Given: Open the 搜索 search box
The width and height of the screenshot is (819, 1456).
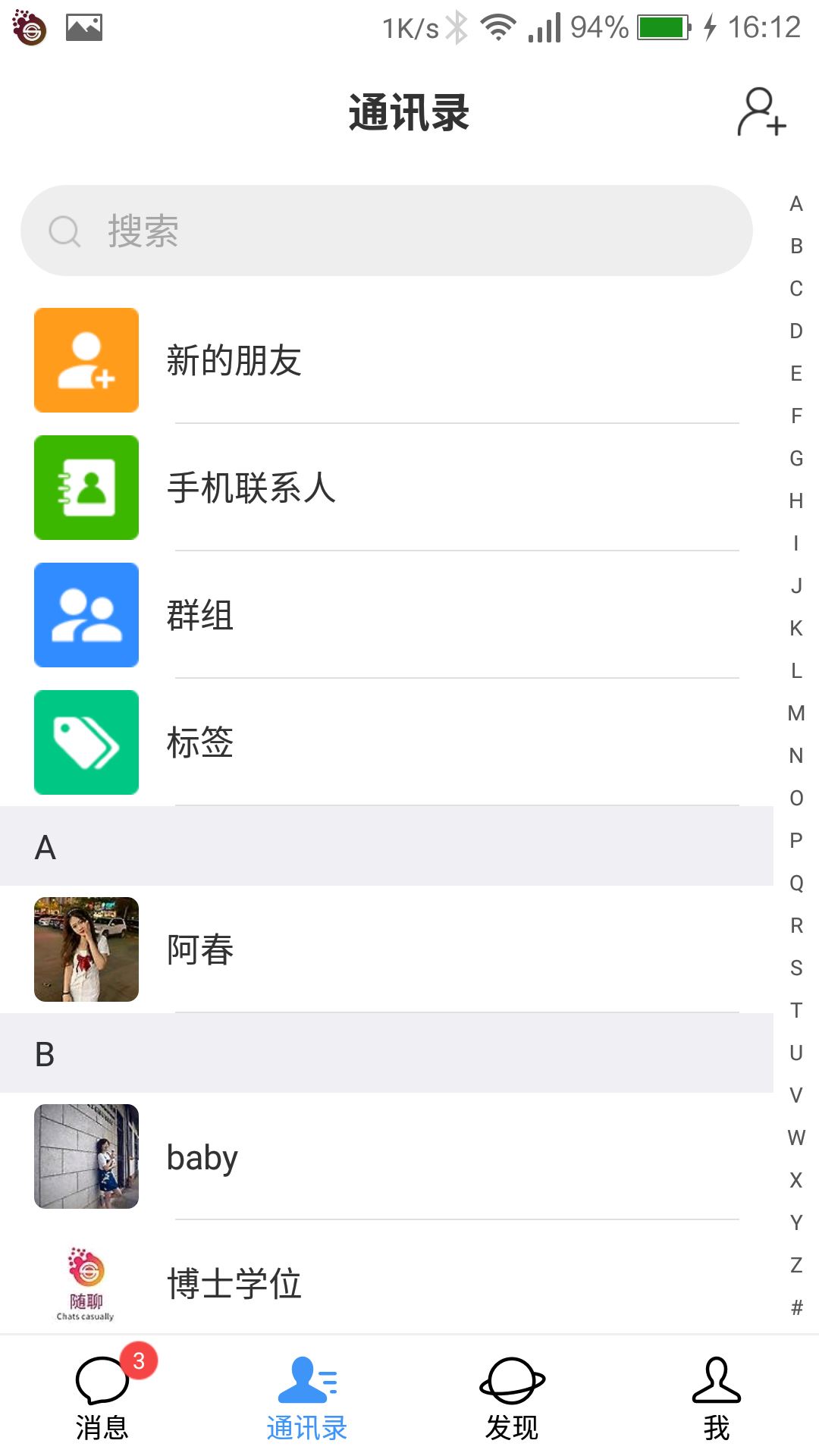Looking at the screenshot, I should click(x=387, y=231).
